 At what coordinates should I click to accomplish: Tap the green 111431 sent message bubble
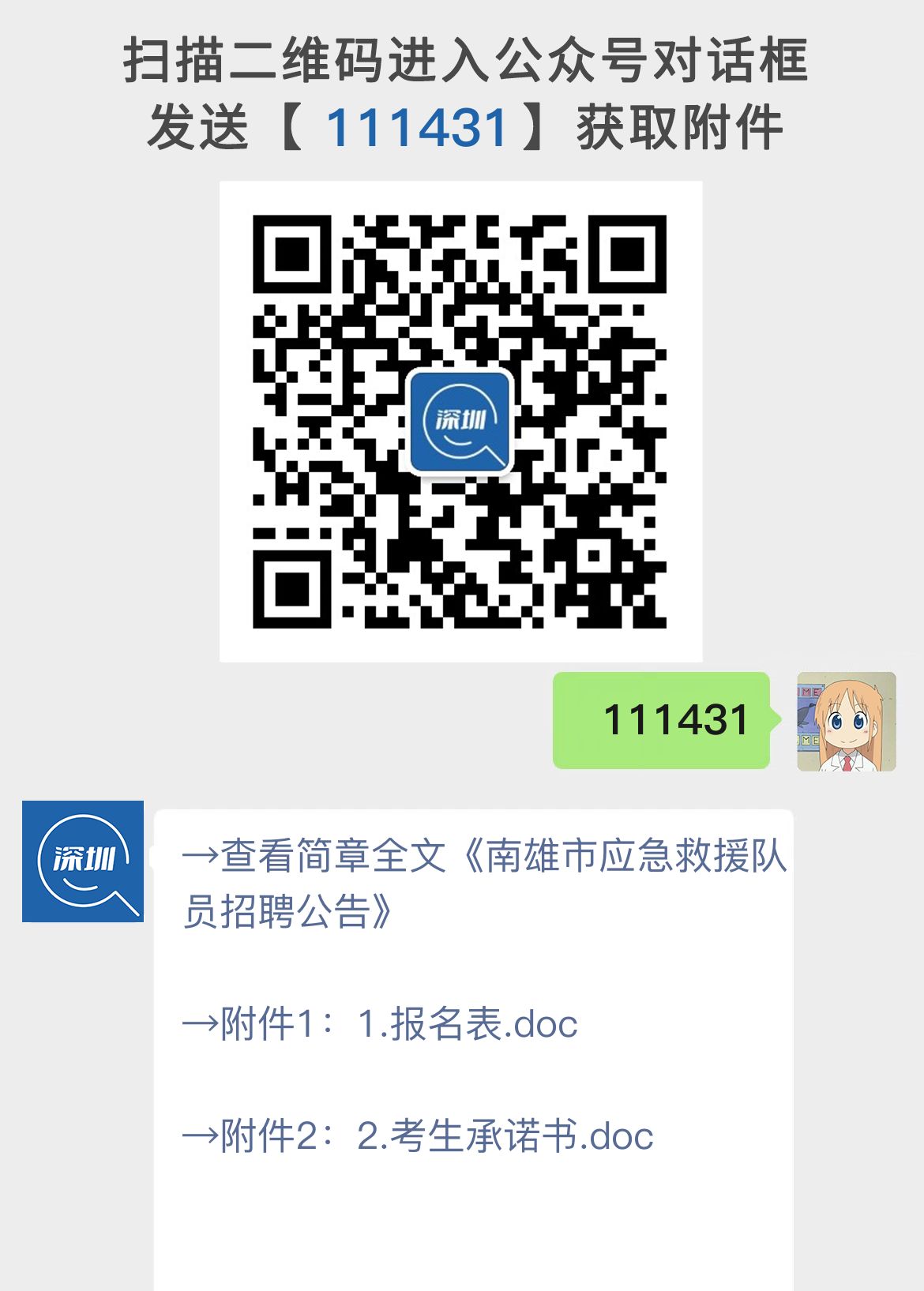coord(663,720)
